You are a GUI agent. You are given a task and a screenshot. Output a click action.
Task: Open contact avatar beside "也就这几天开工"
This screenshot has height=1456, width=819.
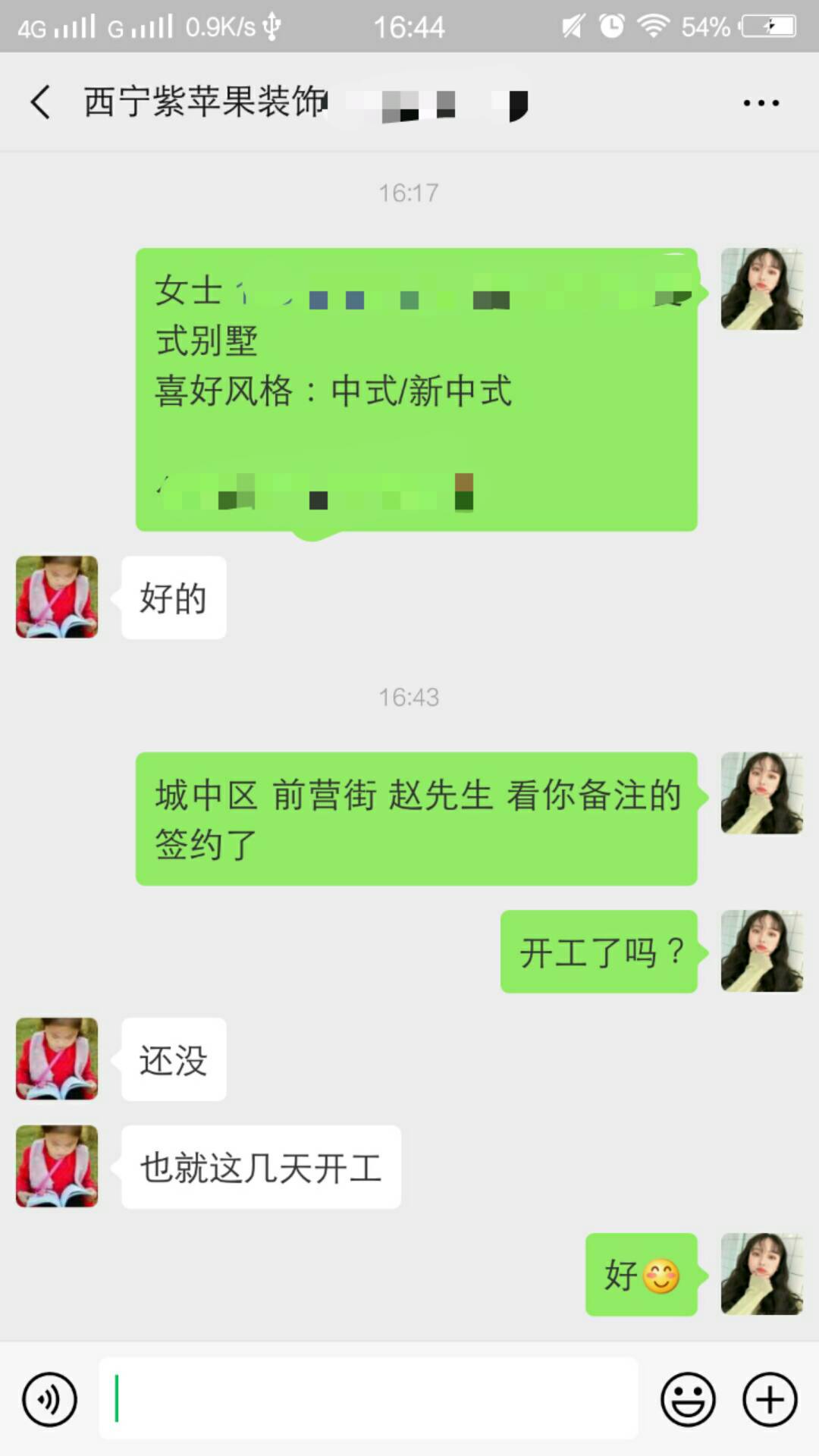pos(57,1166)
